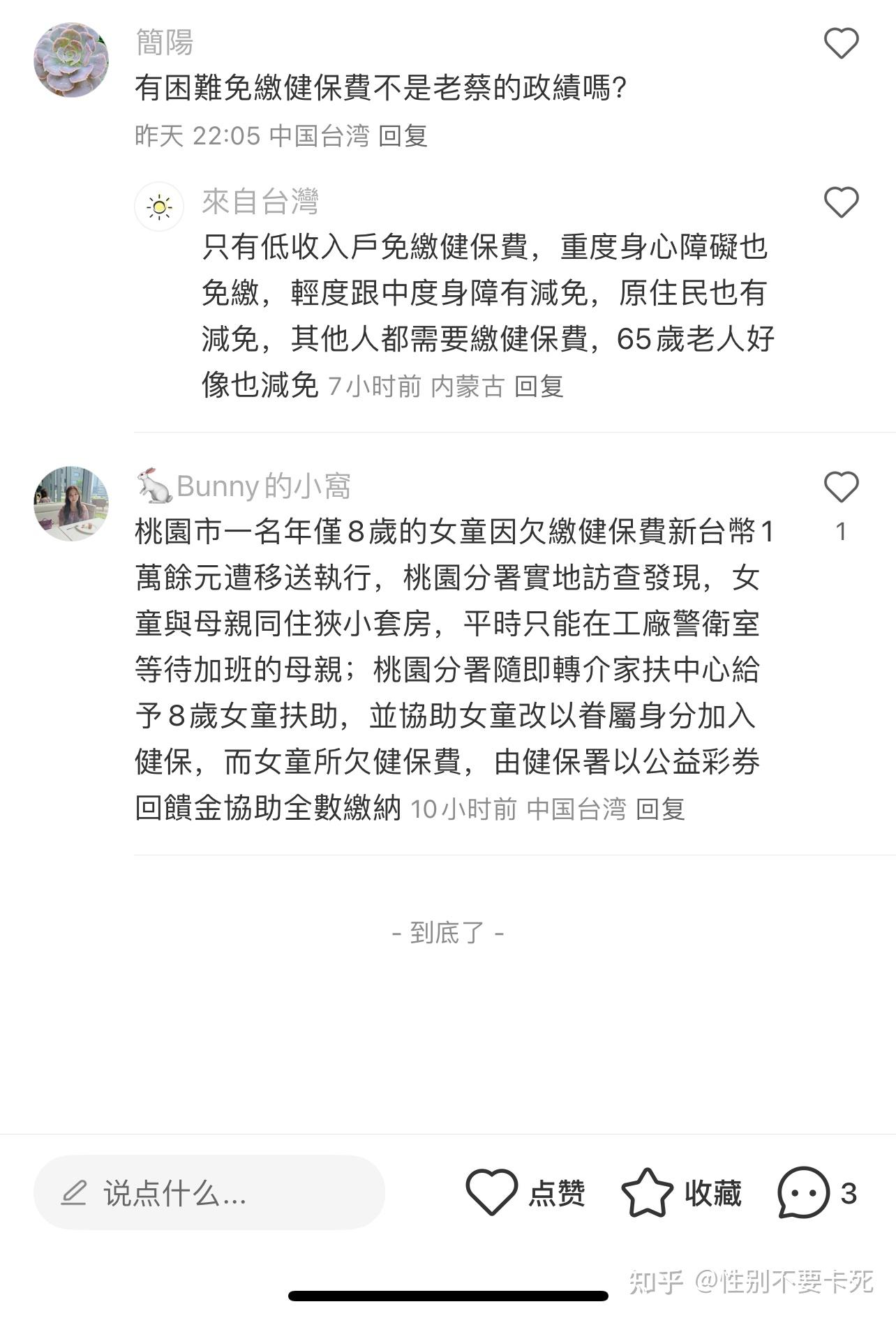Tap the 说点什么 comment box
The width and height of the screenshot is (896, 1318).
tap(209, 1193)
